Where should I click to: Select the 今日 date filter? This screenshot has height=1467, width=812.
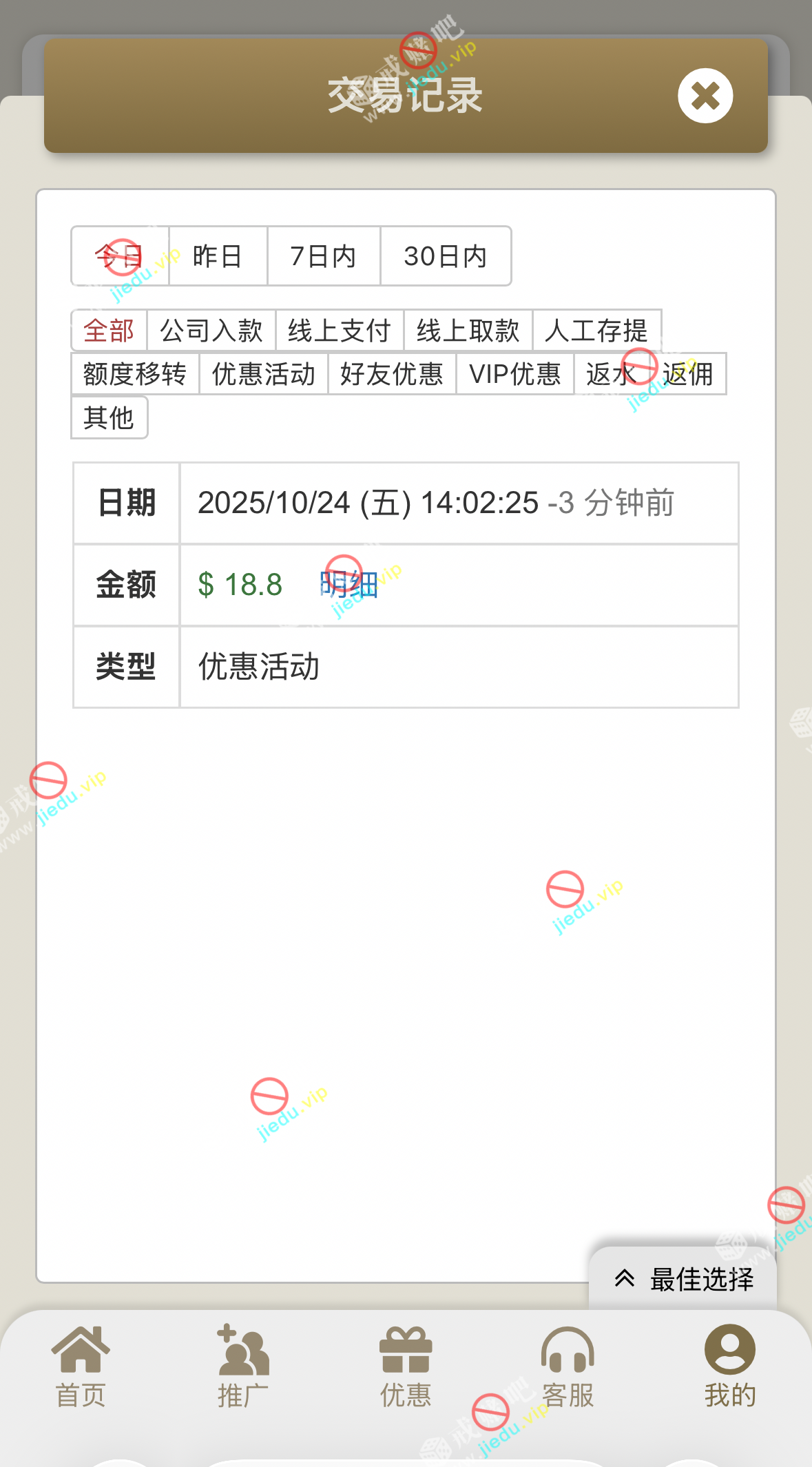click(x=120, y=256)
